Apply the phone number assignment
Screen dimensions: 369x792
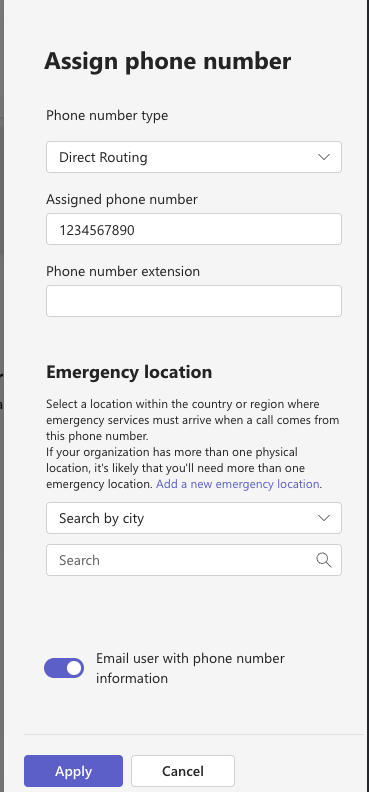click(x=74, y=771)
